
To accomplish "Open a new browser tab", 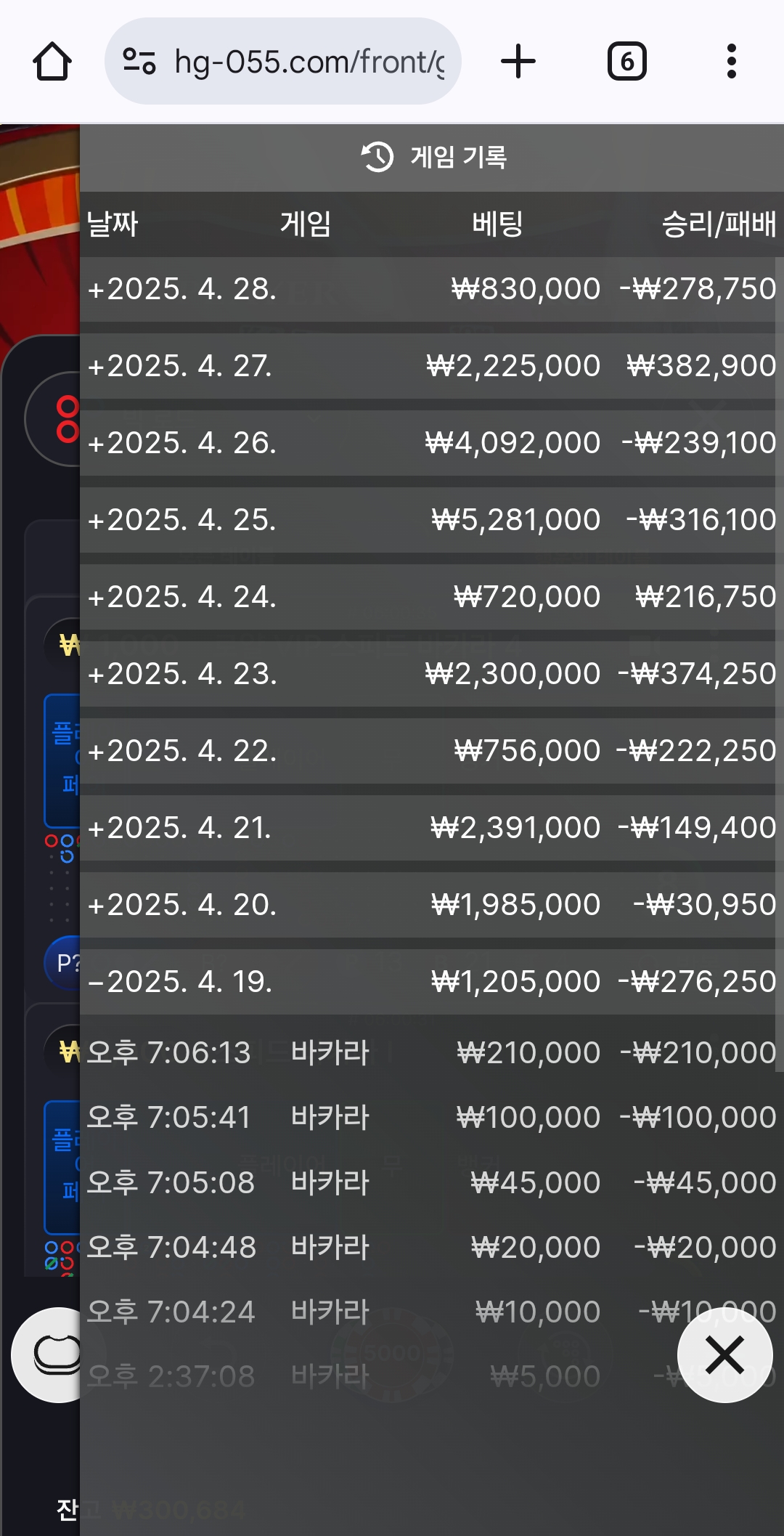I will [518, 62].
